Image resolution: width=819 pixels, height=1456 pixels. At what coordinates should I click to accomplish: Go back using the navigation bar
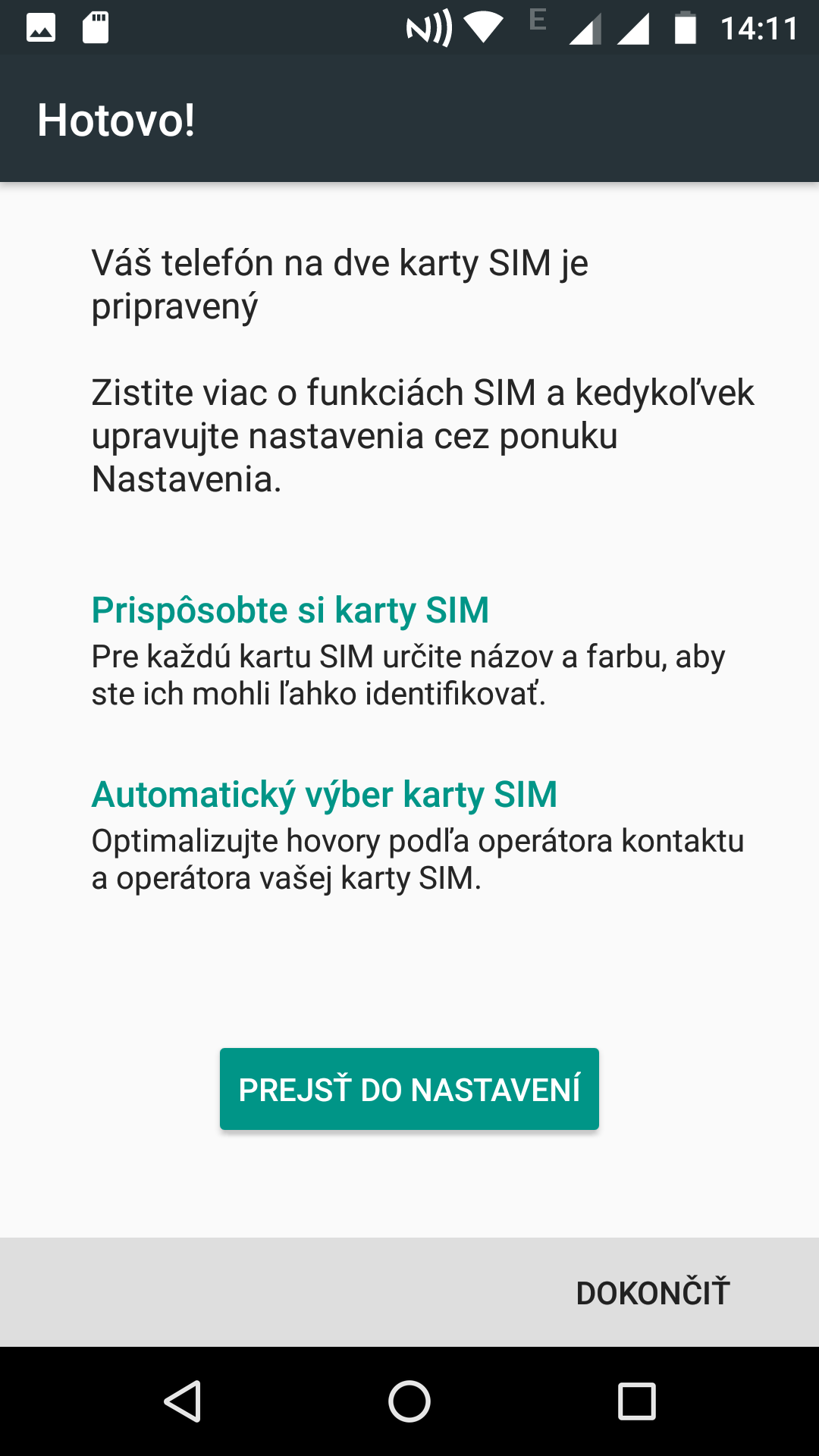pyautogui.click(x=183, y=1401)
